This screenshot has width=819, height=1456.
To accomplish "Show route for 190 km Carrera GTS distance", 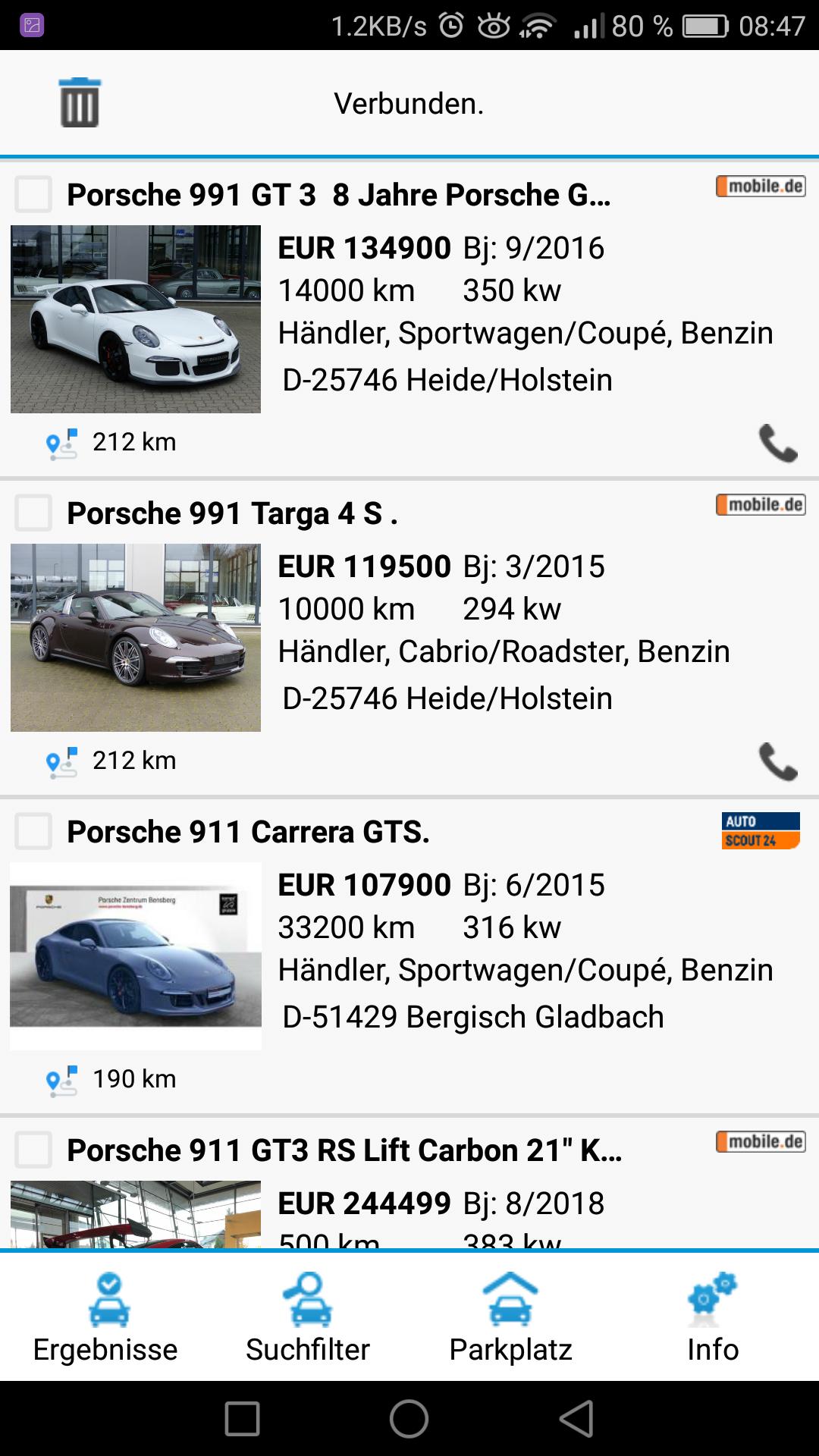I will (62, 1080).
